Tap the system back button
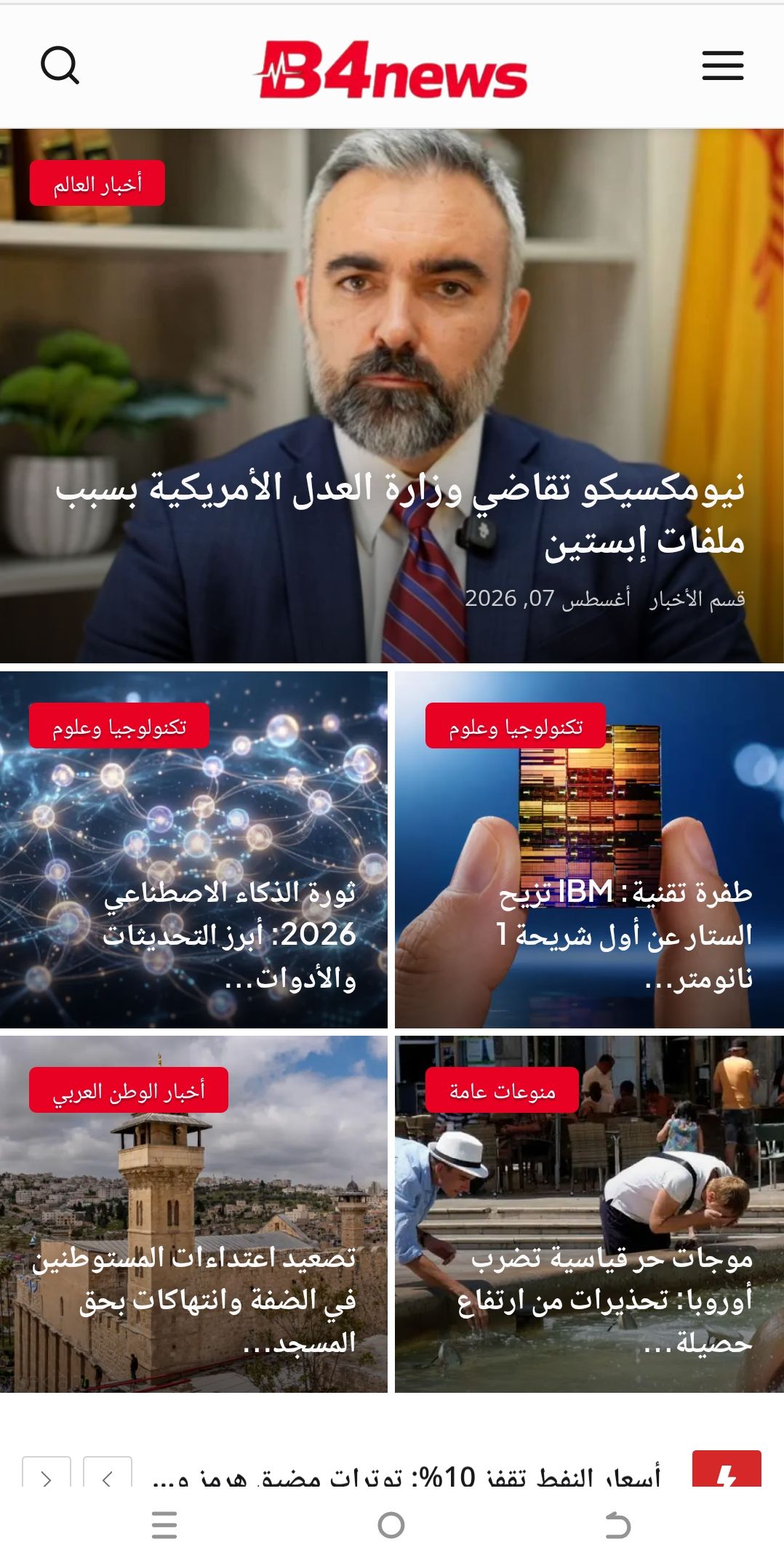This screenshot has height=1563, width=784. [617, 1525]
